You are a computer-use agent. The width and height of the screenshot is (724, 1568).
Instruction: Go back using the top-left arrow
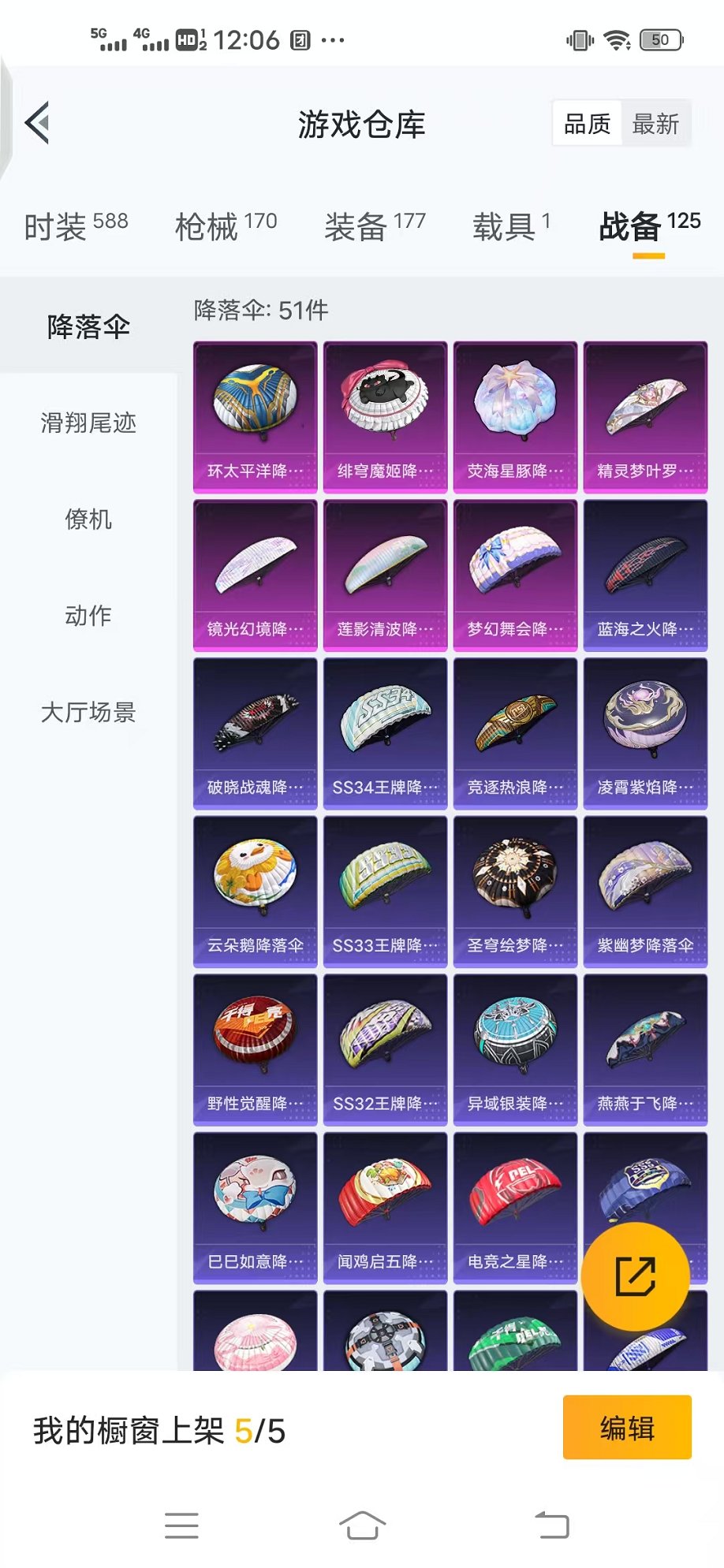(x=38, y=123)
